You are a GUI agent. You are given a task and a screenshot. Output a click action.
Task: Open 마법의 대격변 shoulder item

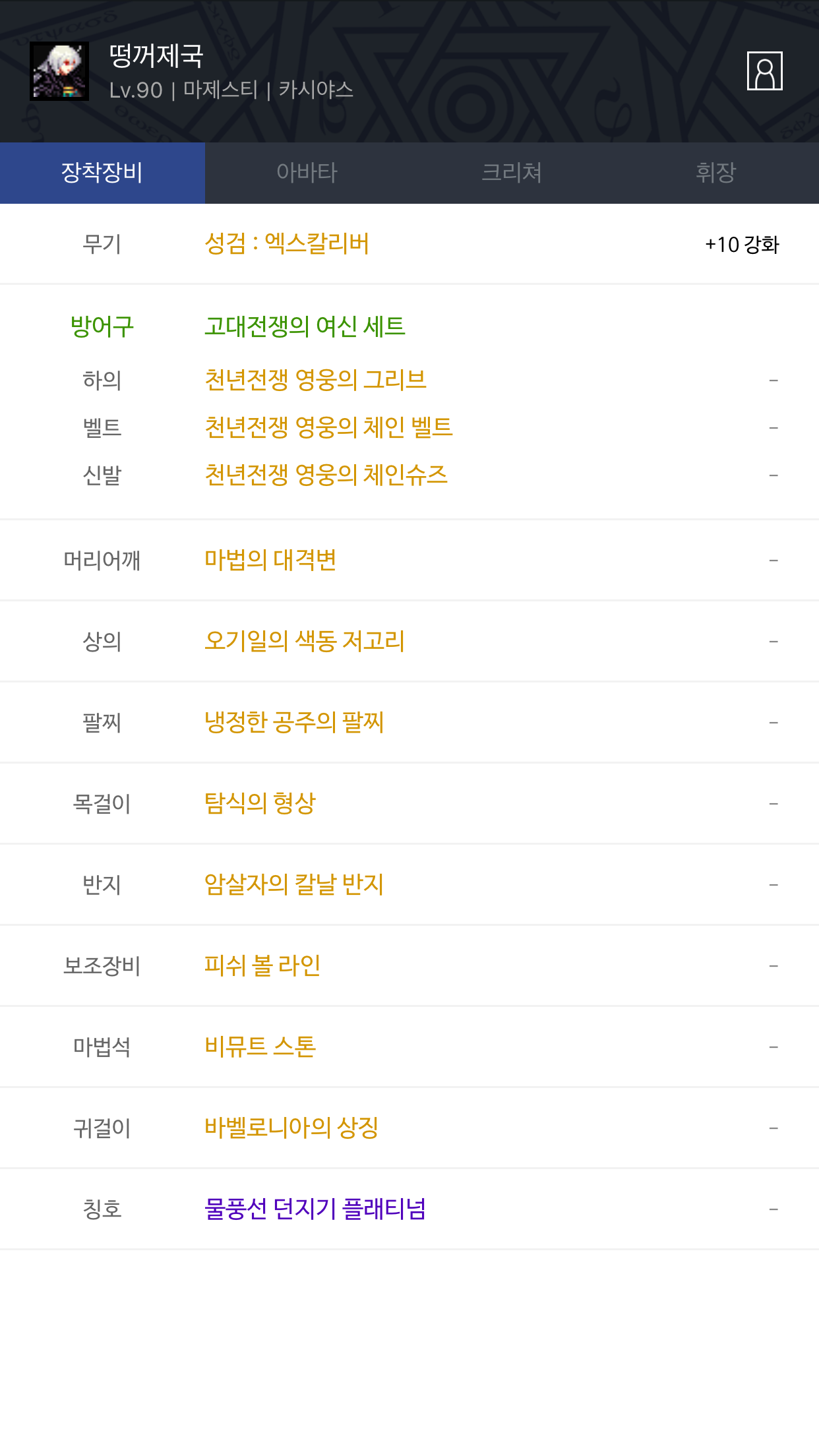tap(270, 560)
